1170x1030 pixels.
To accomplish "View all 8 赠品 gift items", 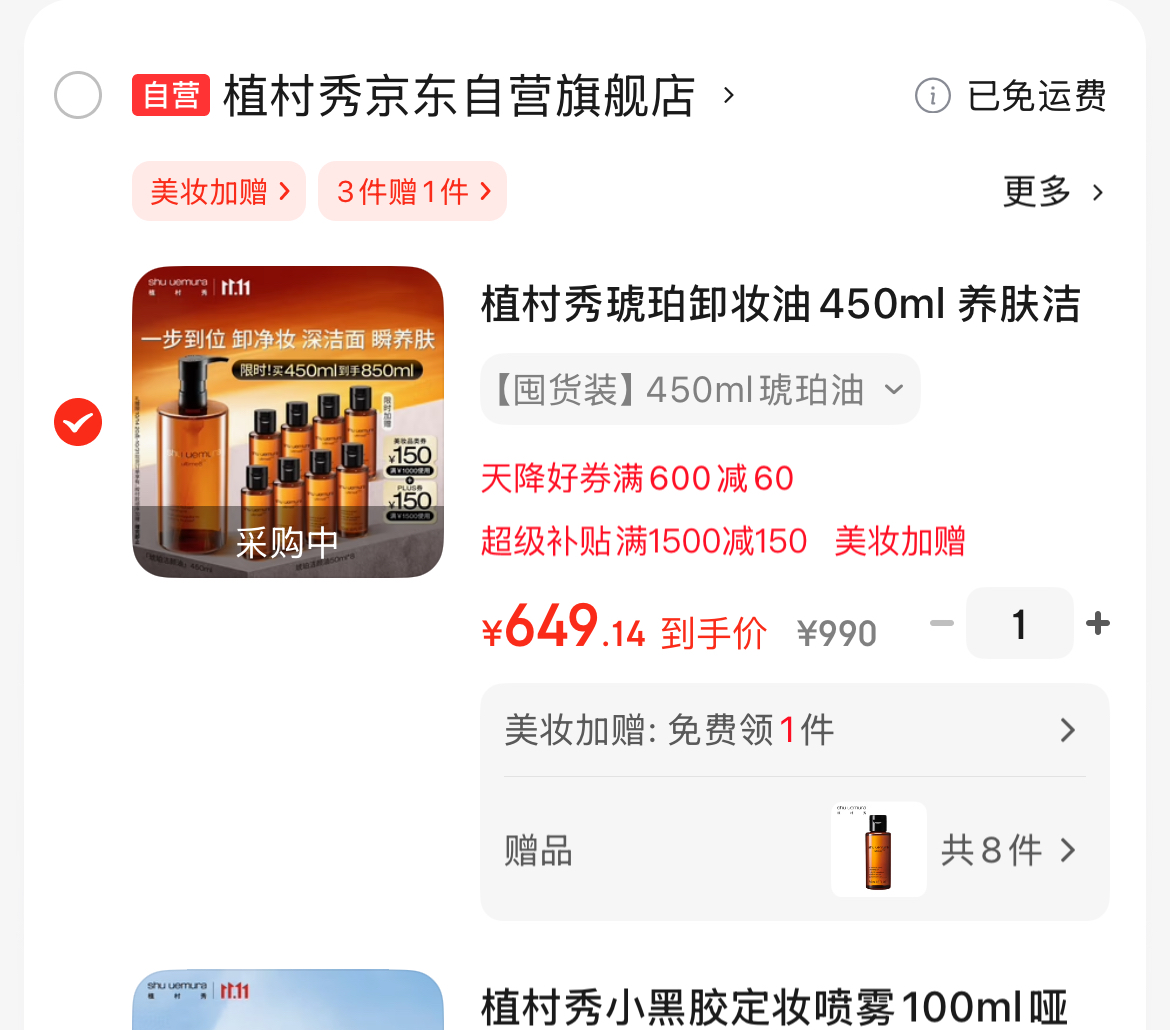I will click(1008, 850).
